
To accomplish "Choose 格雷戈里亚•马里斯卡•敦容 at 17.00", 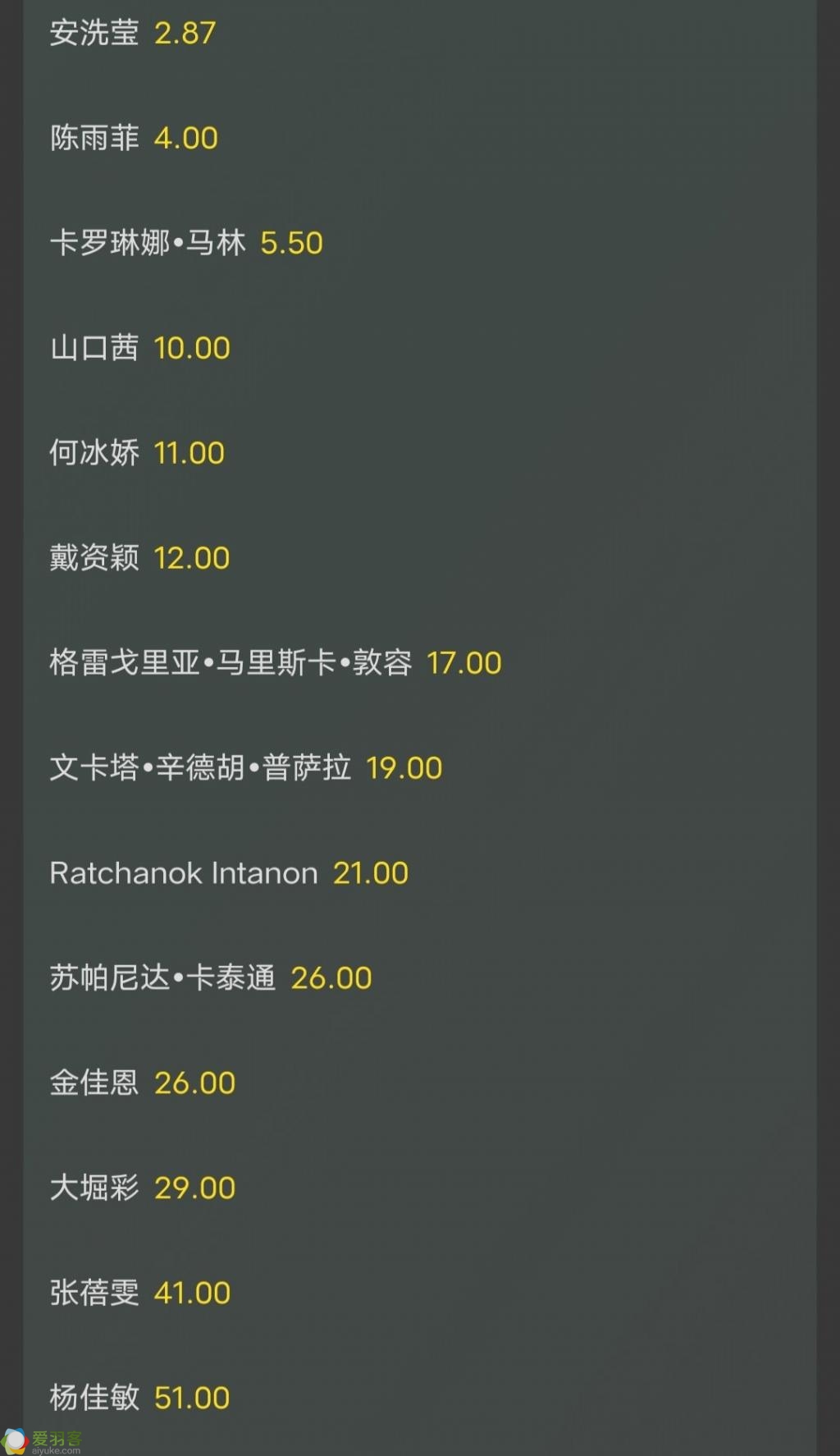I will (275, 663).
